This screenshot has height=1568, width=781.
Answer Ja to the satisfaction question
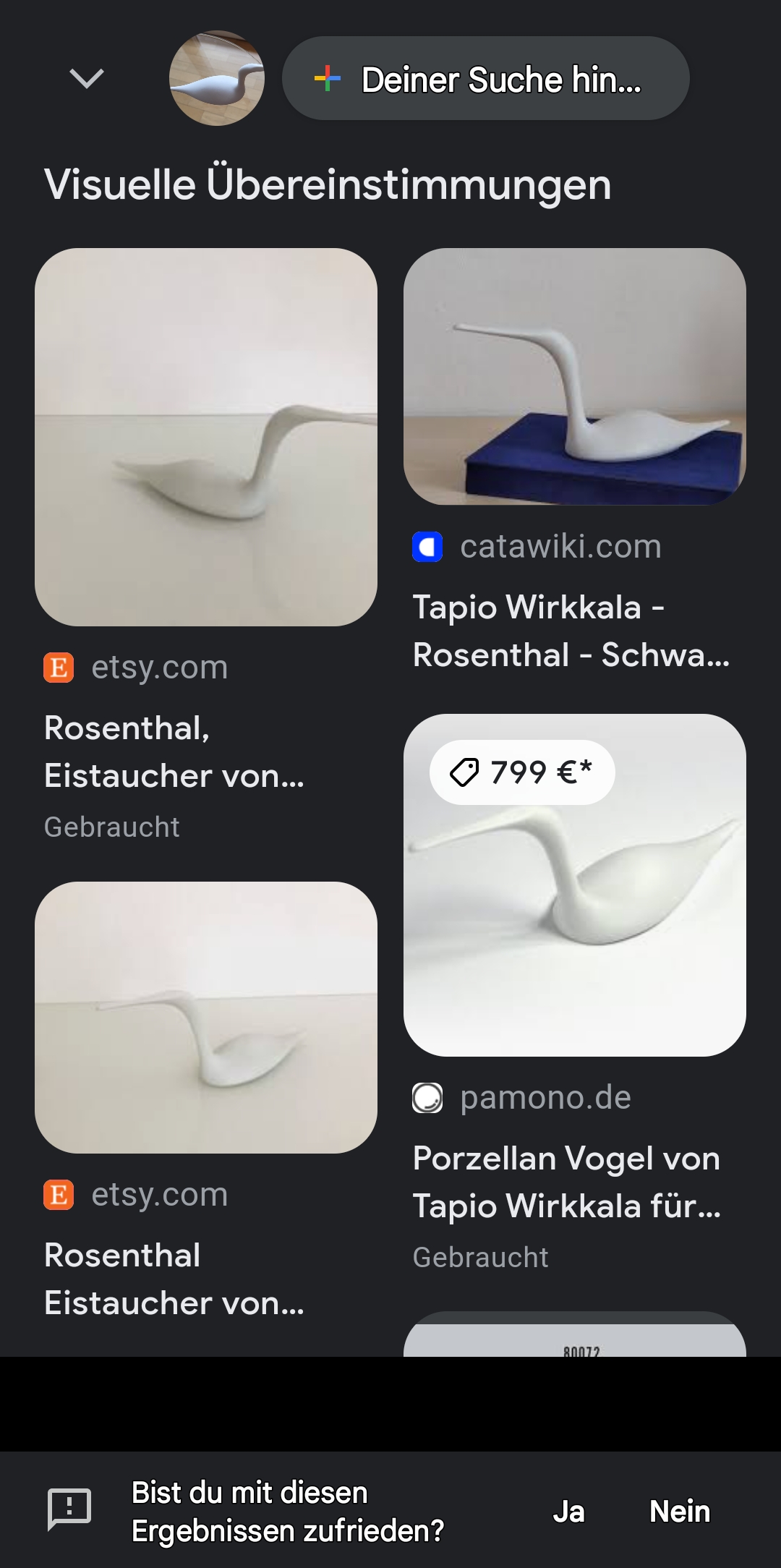[568, 1512]
